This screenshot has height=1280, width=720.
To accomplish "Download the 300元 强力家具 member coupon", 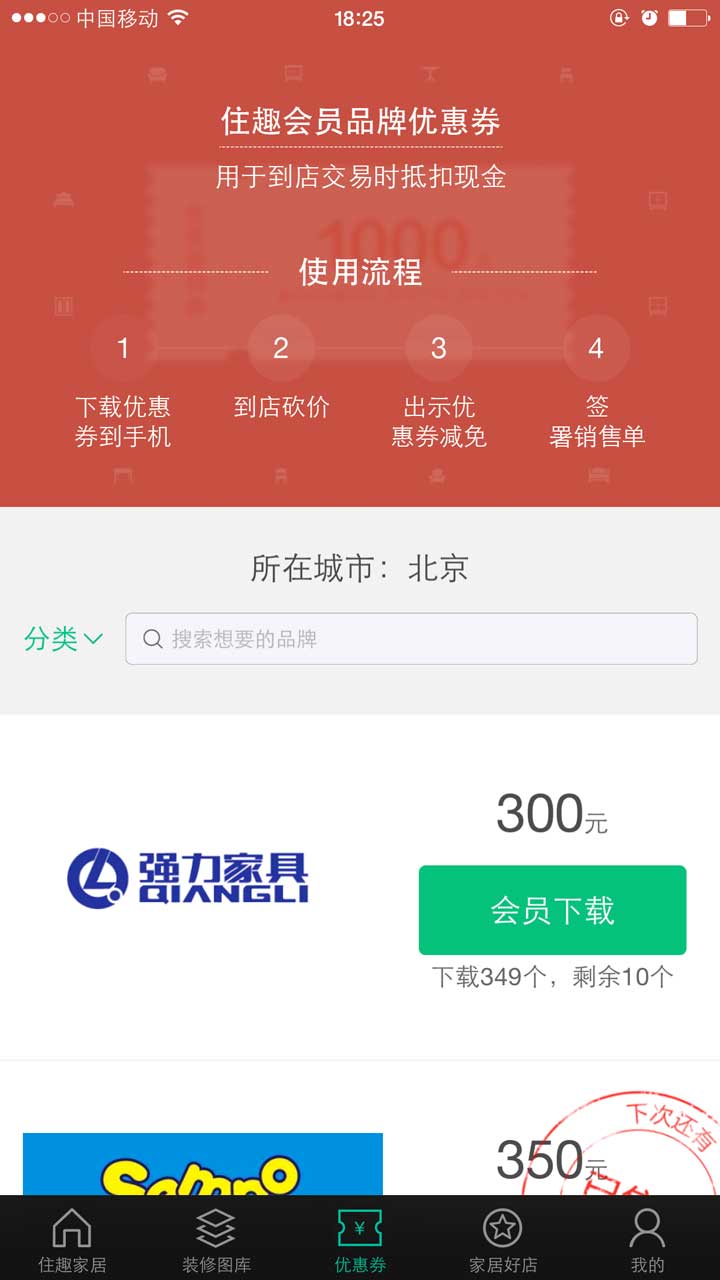I will (552, 910).
